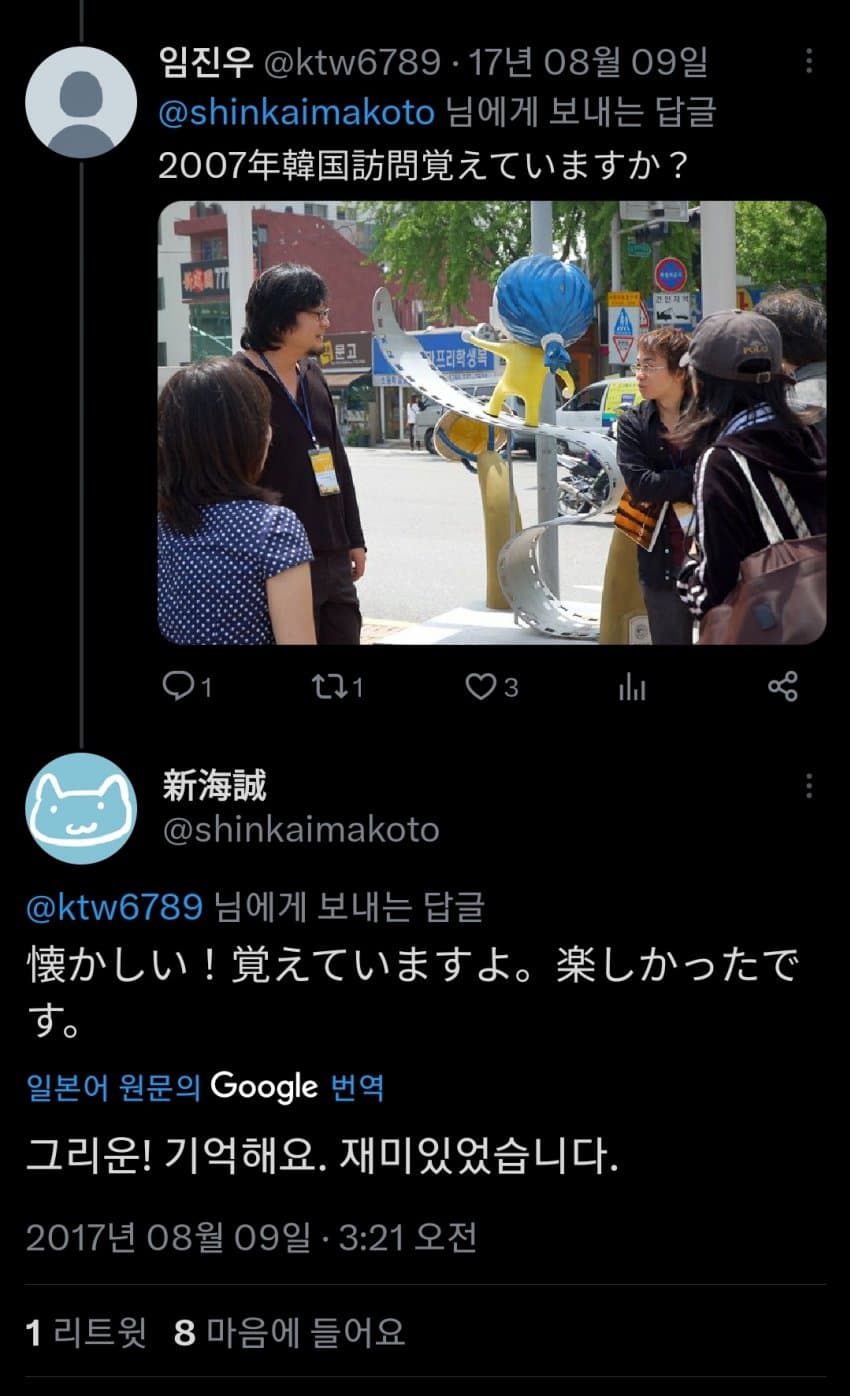Open the @shinkaimakoto mention link in 임진우's tweet
This screenshot has width=850, height=1396.
pyautogui.click(x=296, y=112)
